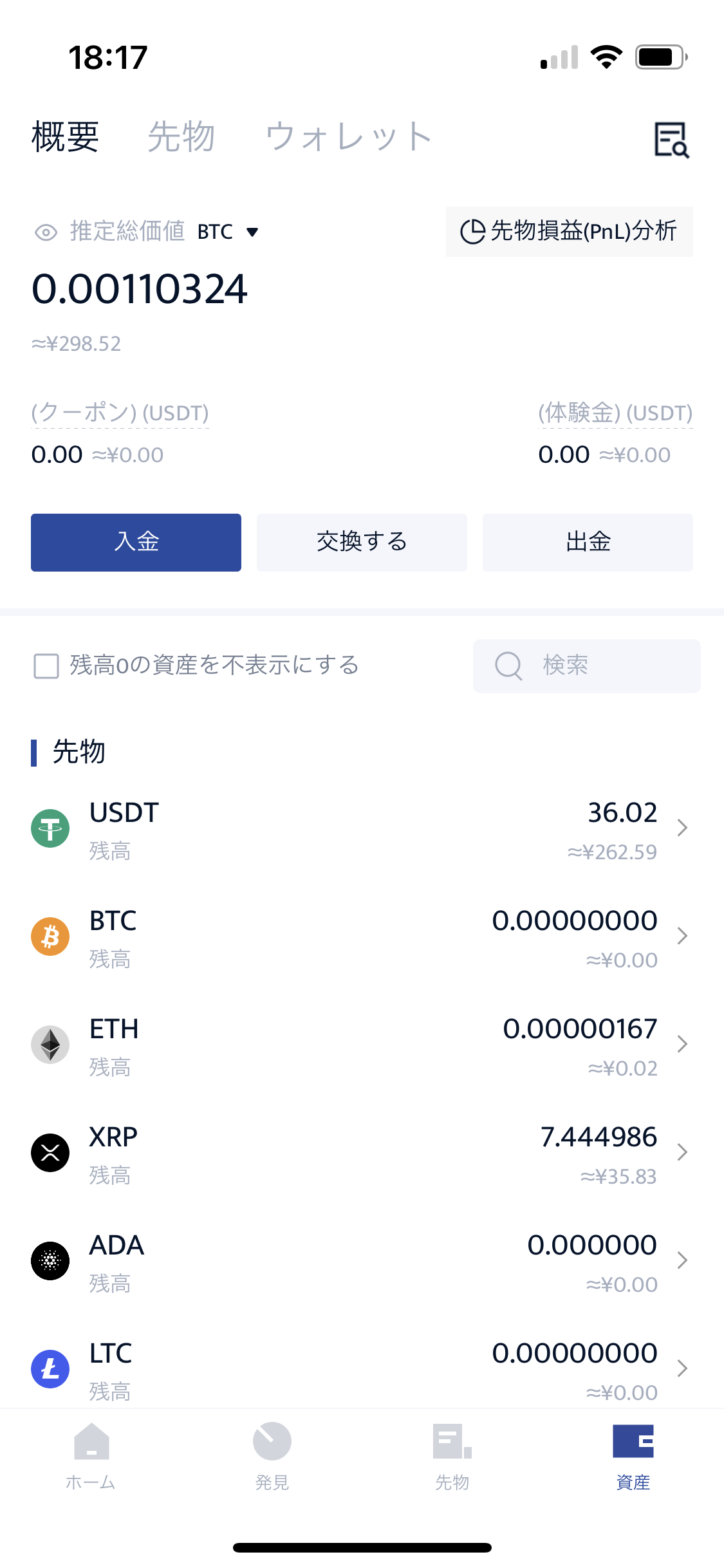This screenshot has width=724, height=1568.
Task: Open the ETH balance row
Action: 362,1045
